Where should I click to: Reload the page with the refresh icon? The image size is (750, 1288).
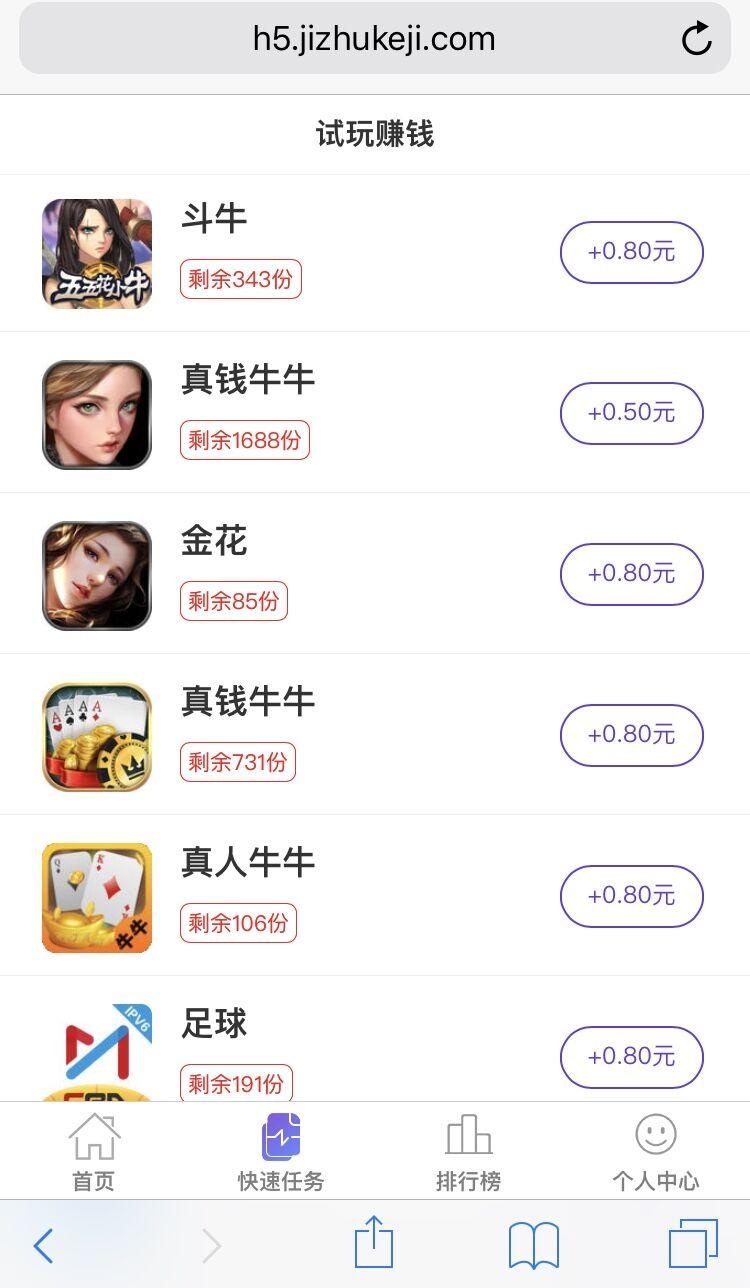(696, 39)
